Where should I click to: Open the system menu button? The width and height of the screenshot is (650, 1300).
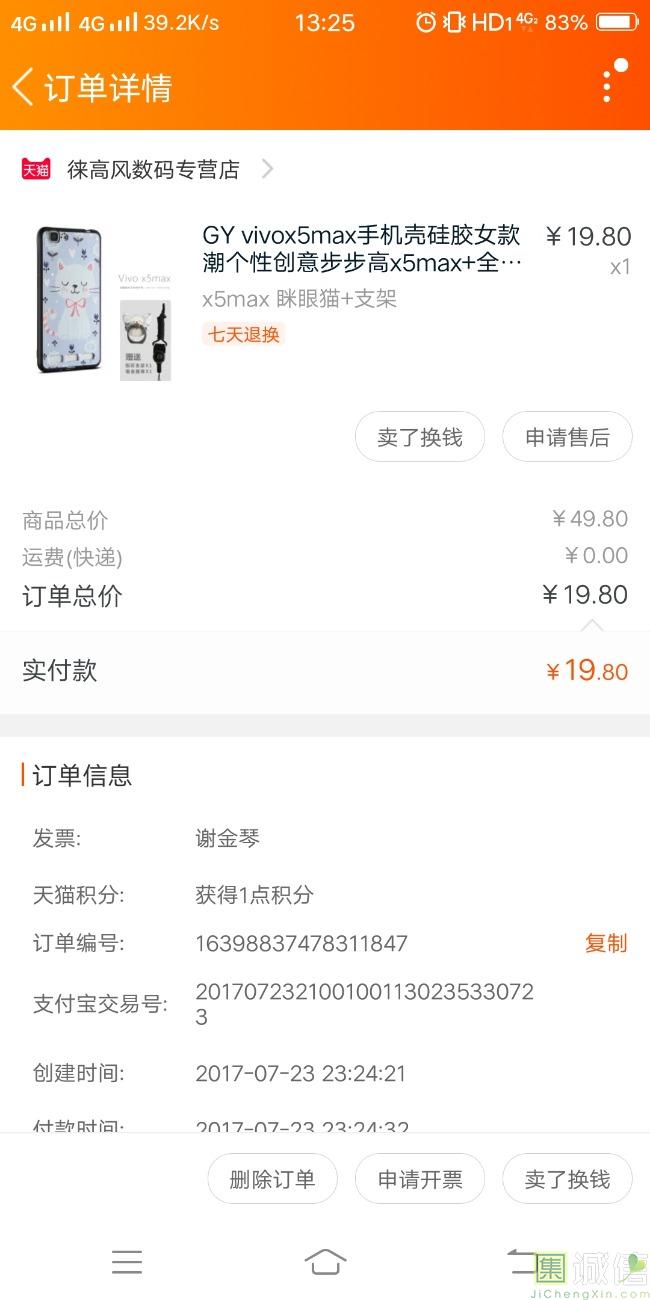(127, 1262)
